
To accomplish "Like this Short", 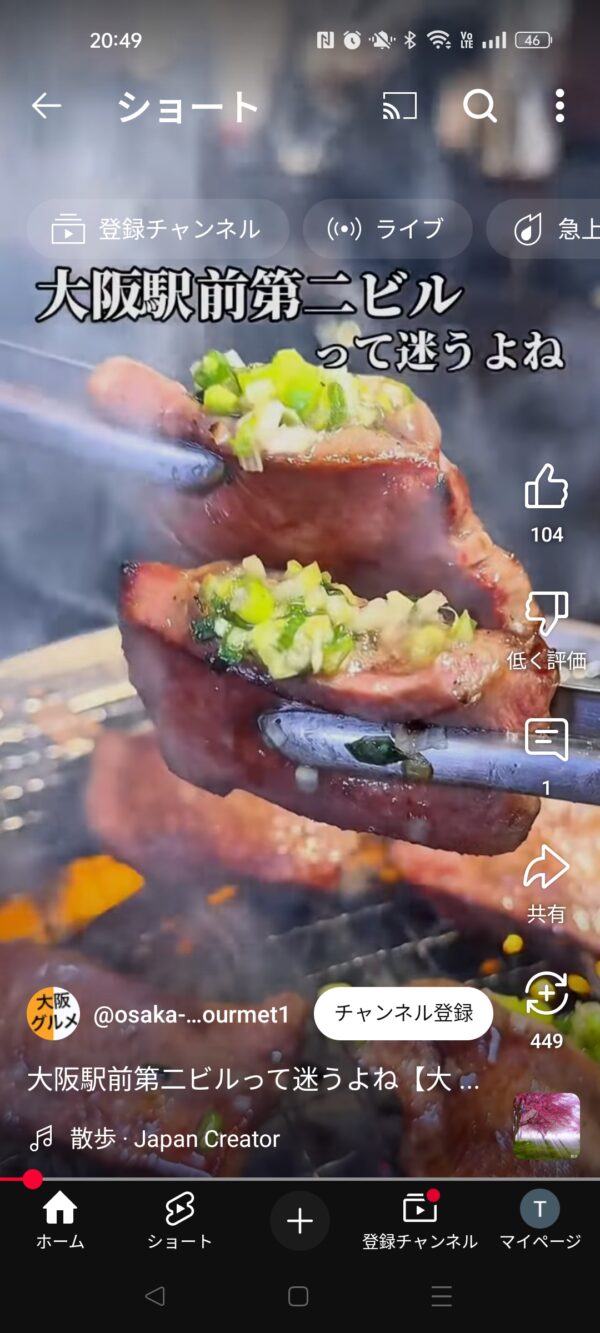I will [546, 489].
